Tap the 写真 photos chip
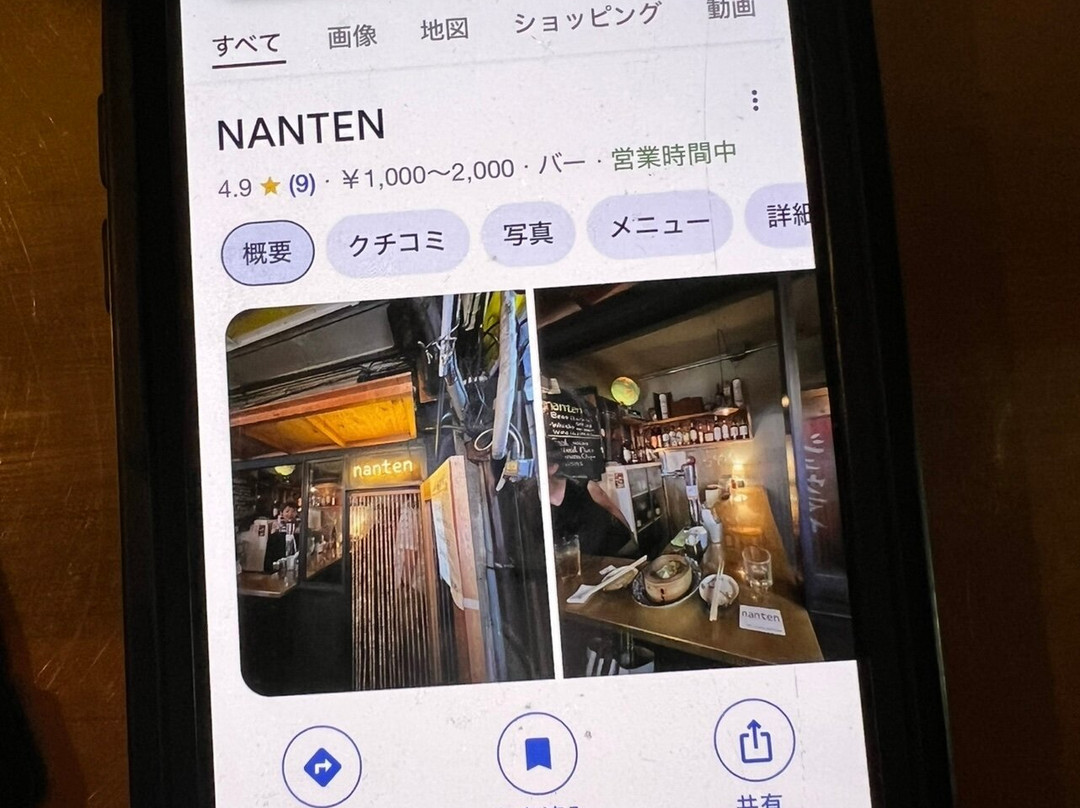Image resolution: width=1080 pixels, height=808 pixels. 527,234
